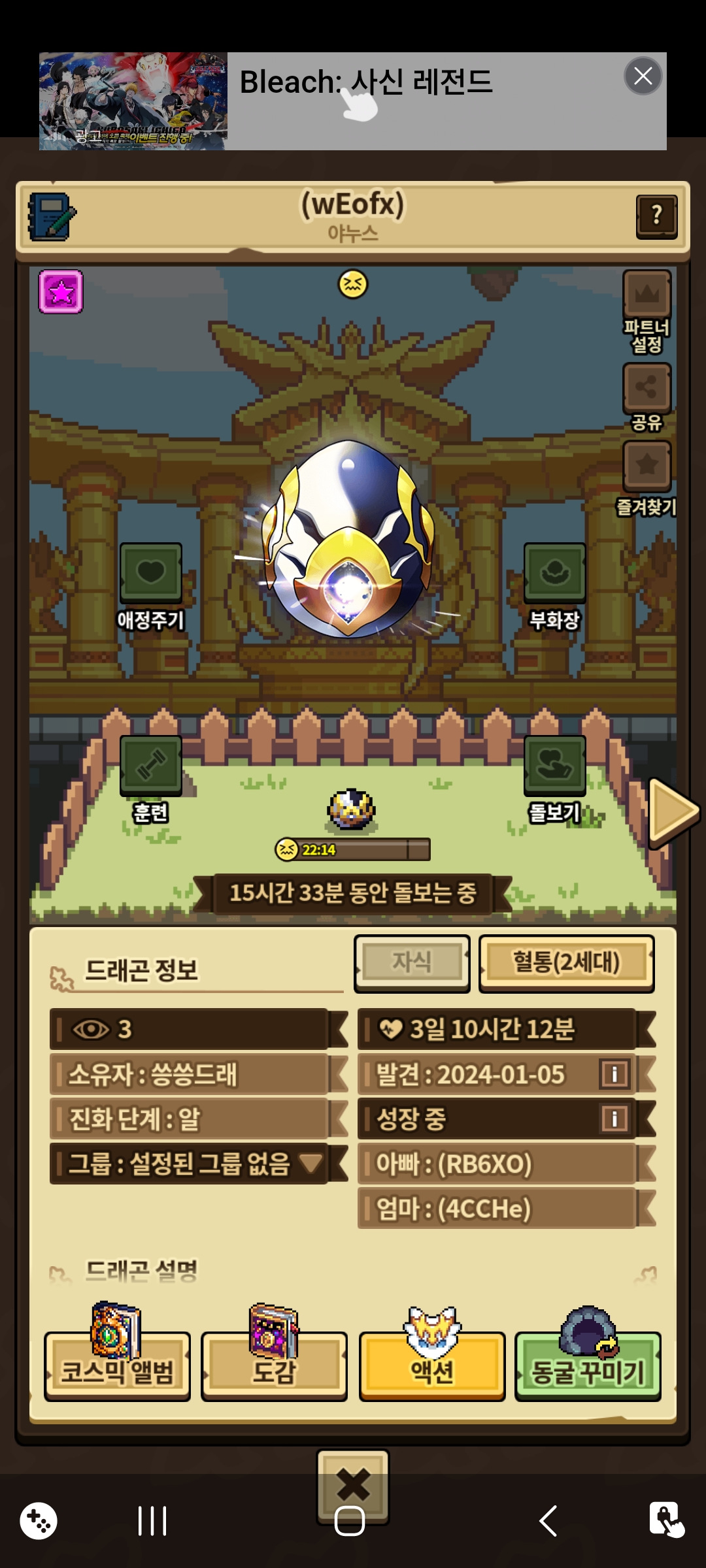This screenshot has height=1568, width=706.
Task: Expand the 그룹 group dropdown
Action: 311,1163
